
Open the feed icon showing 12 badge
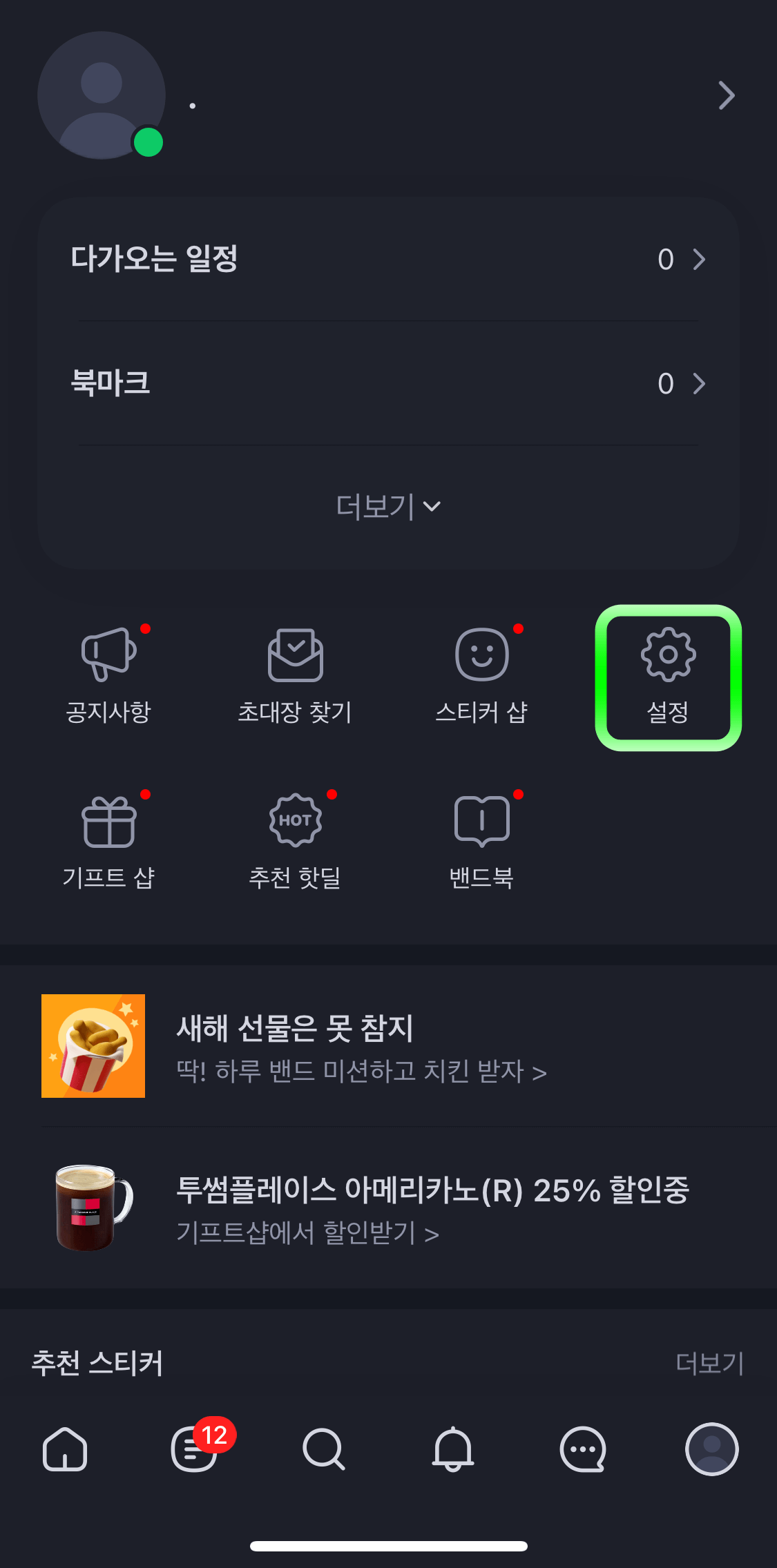click(x=194, y=1449)
